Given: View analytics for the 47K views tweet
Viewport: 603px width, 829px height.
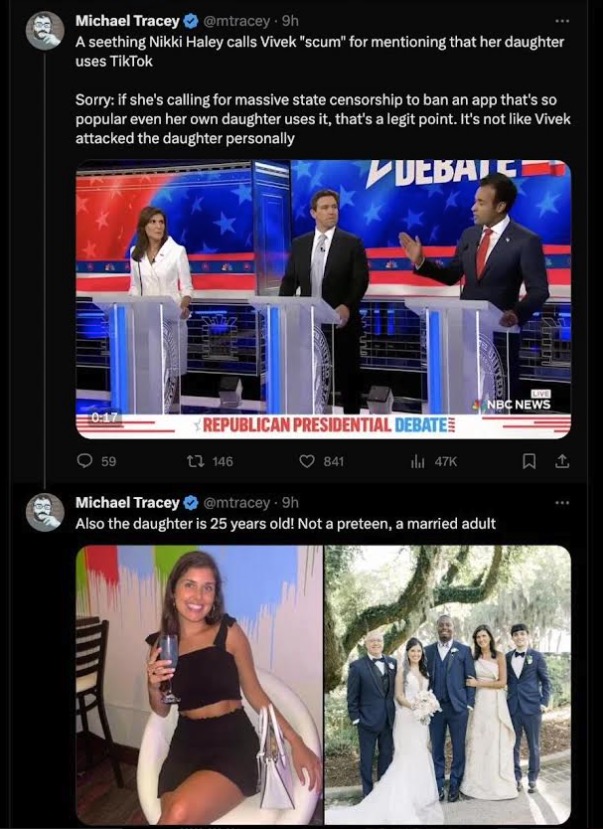Looking at the screenshot, I should point(420,461).
